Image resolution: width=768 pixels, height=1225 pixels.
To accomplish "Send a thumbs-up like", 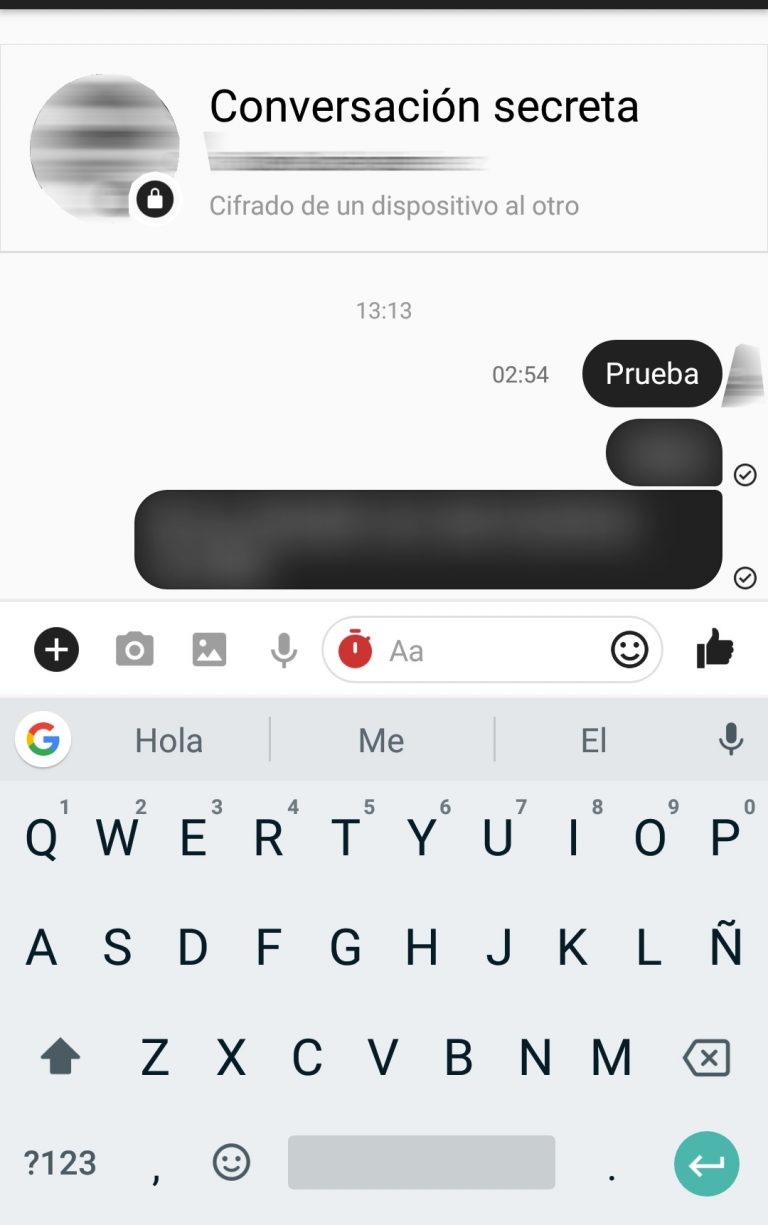I will pyautogui.click(x=715, y=650).
